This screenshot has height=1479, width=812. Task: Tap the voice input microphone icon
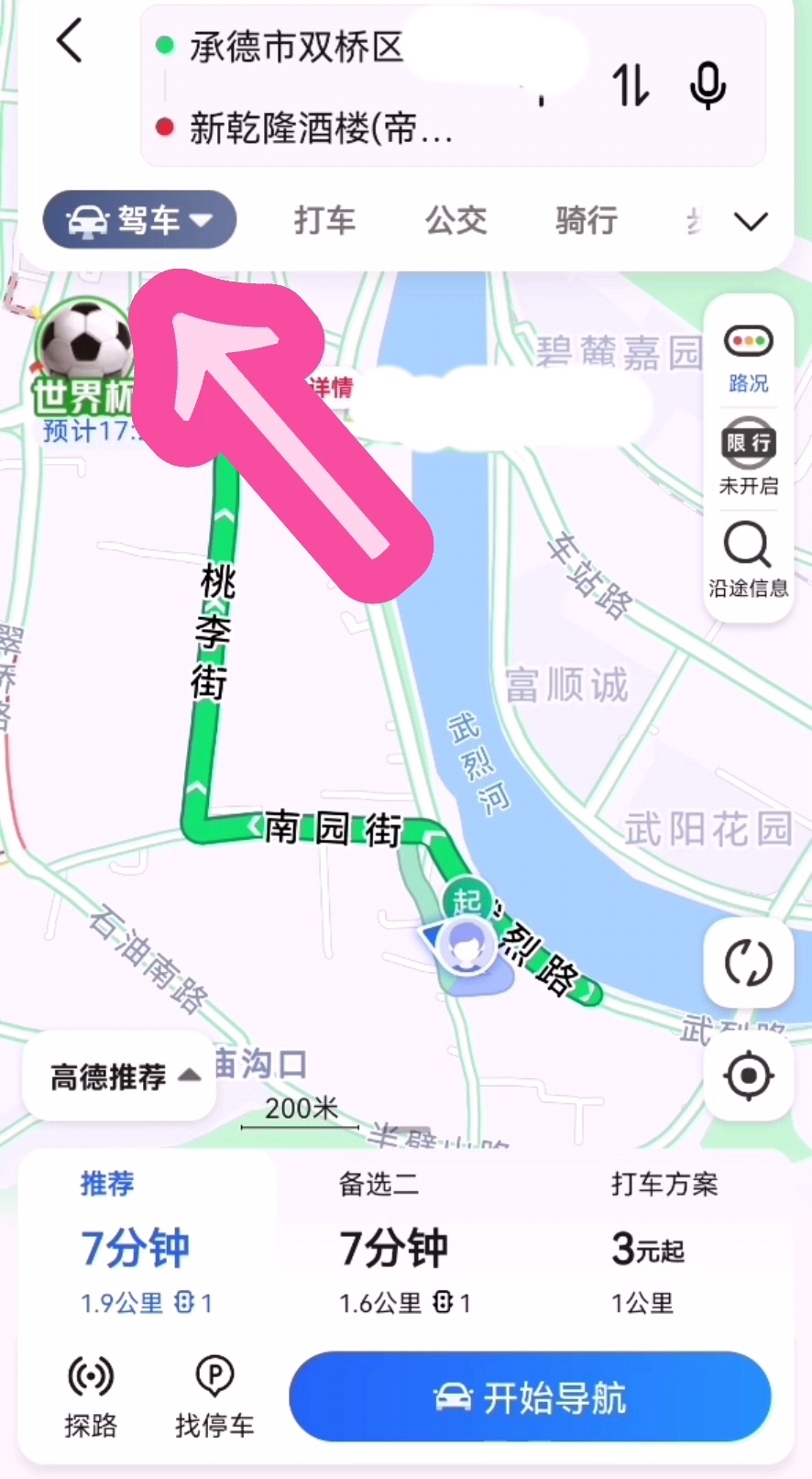706,87
